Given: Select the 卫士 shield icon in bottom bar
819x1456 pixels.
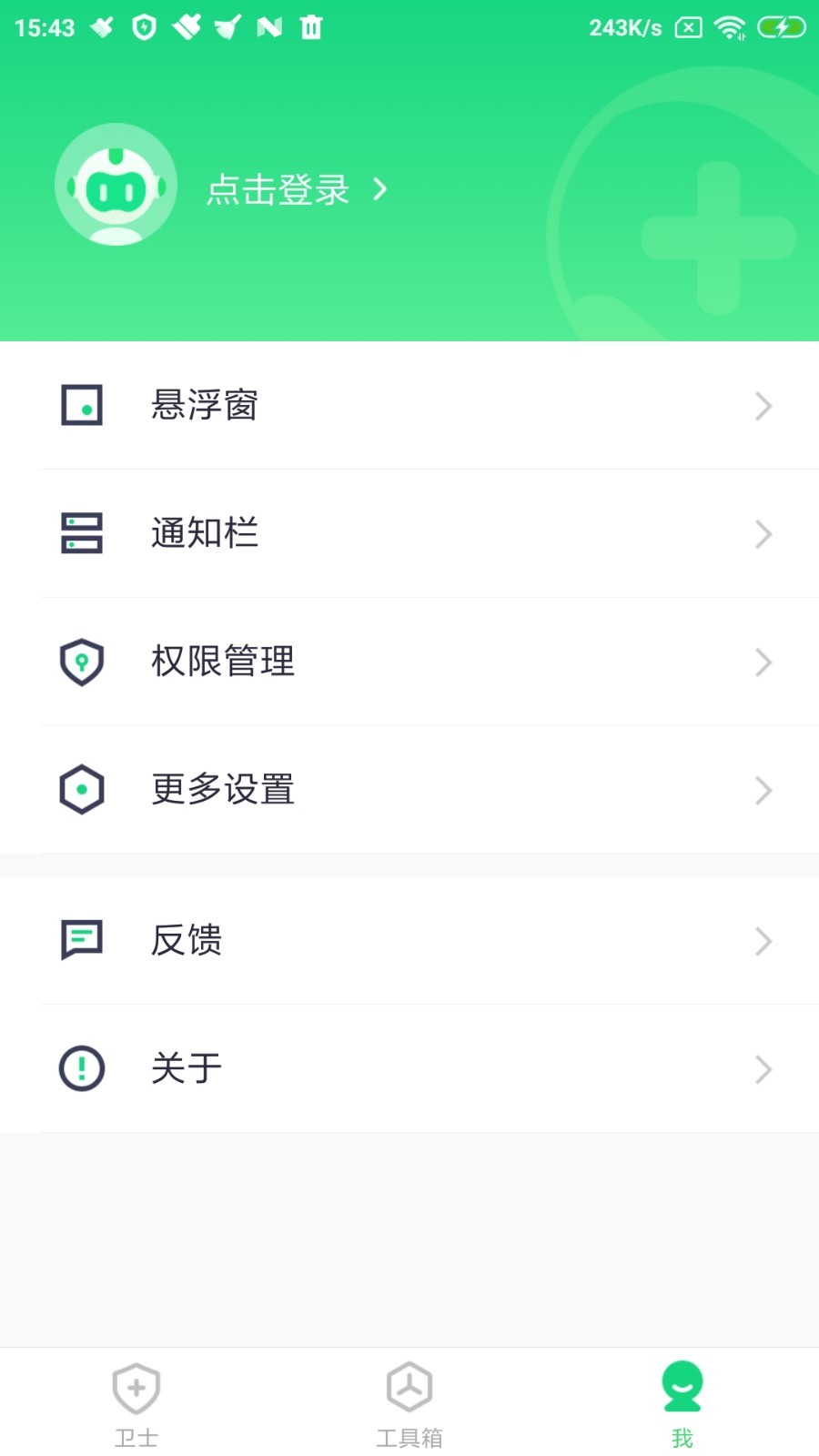Looking at the screenshot, I should (136, 1387).
